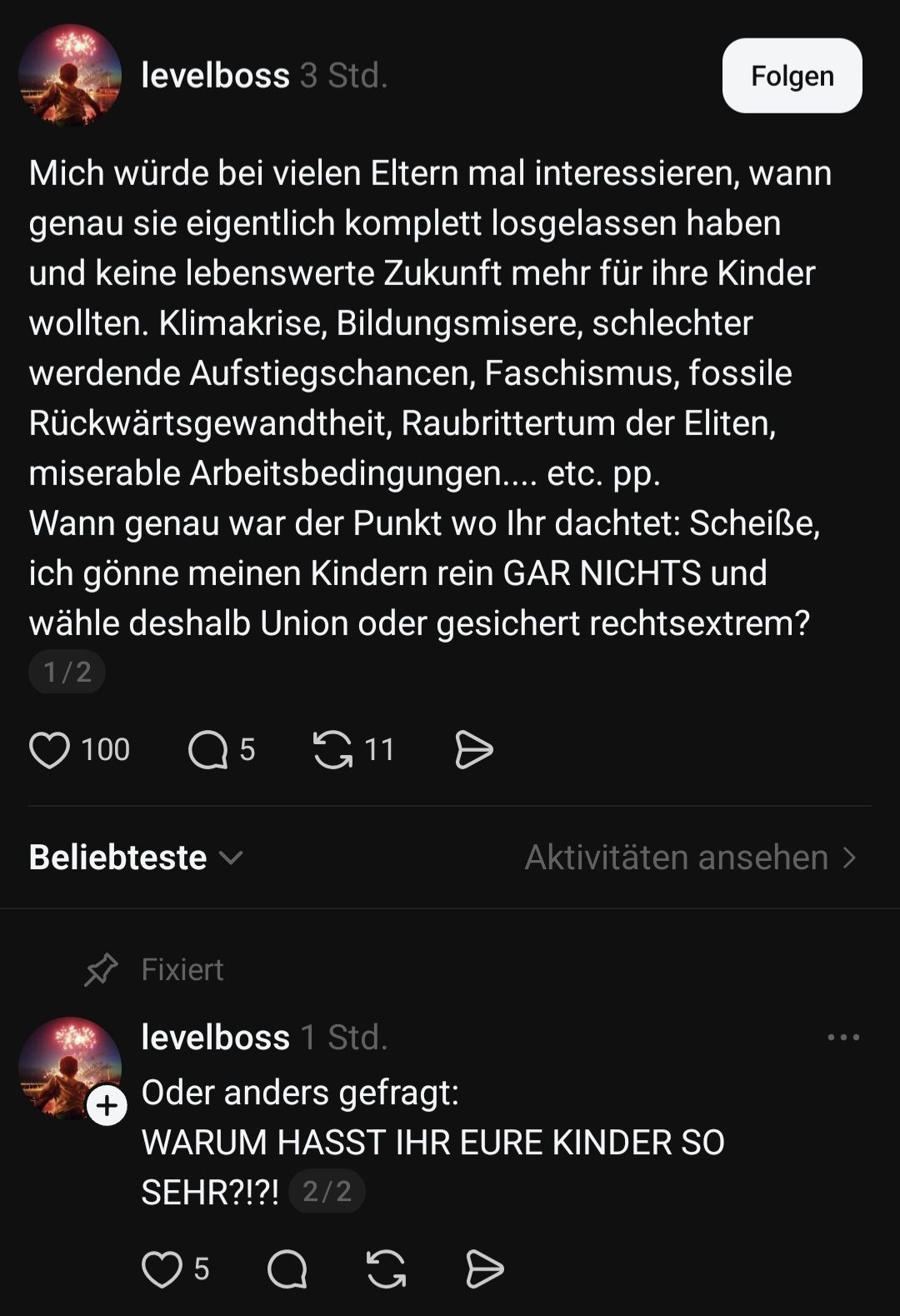Open levelboss username on the main post
900x1316 pixels.
[x=215, y=76]
